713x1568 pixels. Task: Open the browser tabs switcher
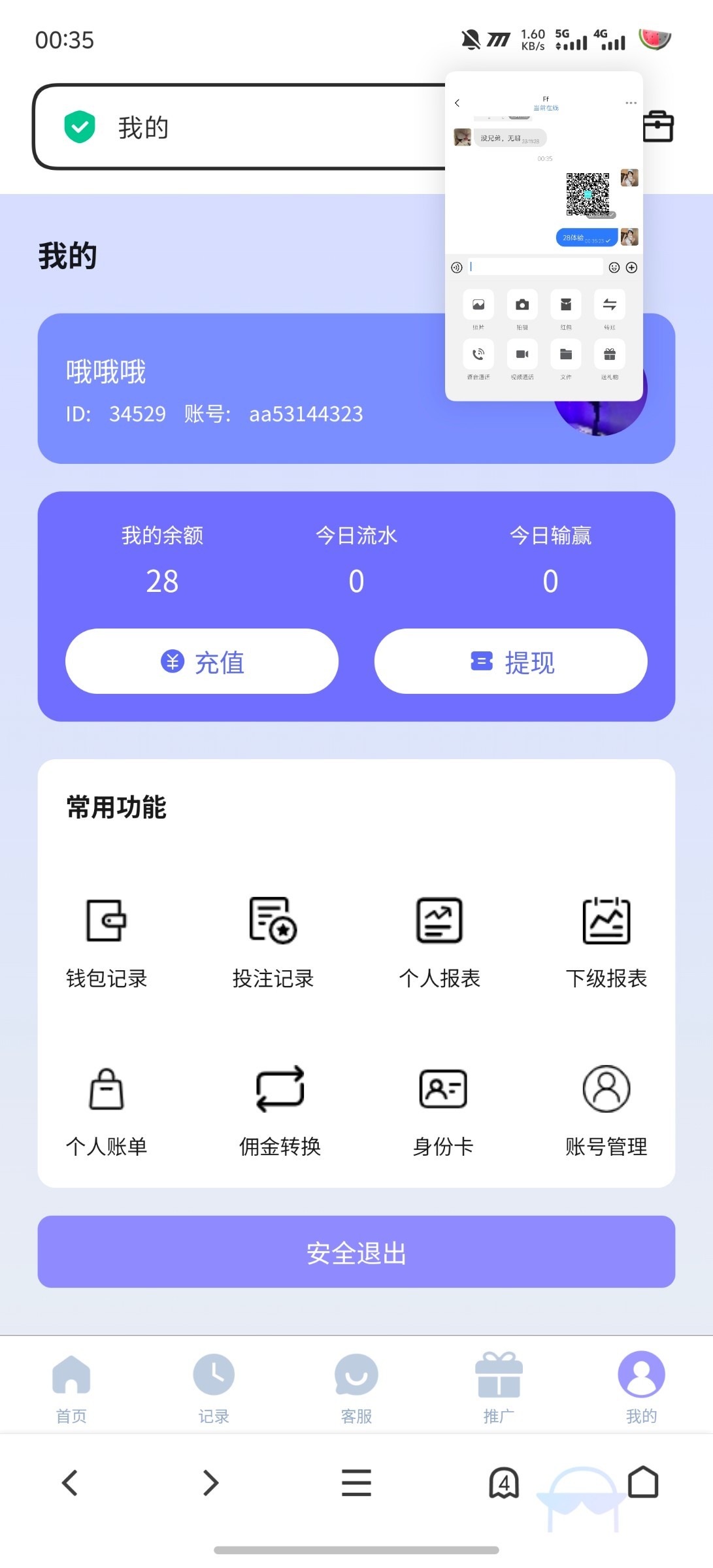pos(504,1482)
